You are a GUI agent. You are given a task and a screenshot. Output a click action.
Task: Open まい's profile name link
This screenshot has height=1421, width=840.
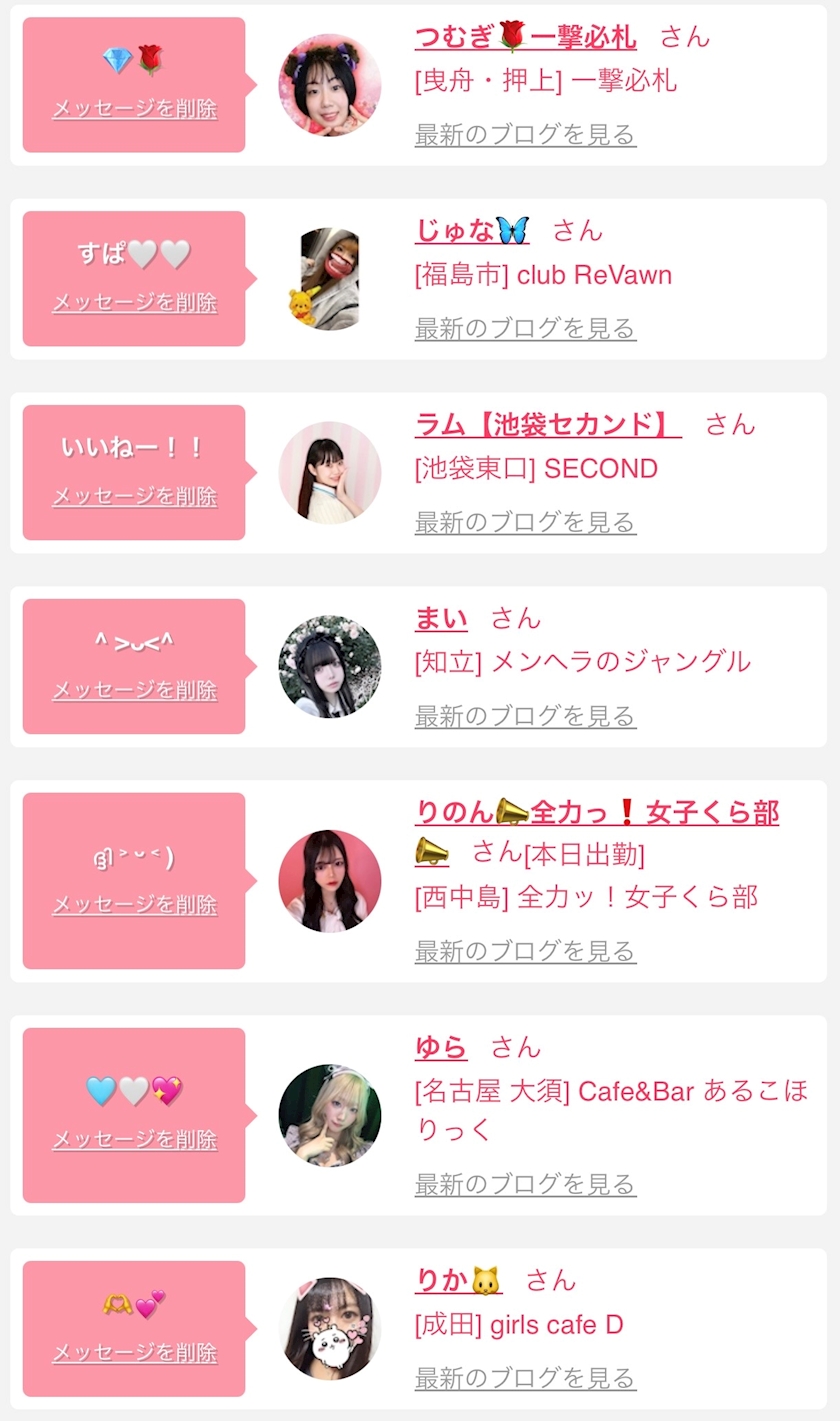[x=441, y=620]
